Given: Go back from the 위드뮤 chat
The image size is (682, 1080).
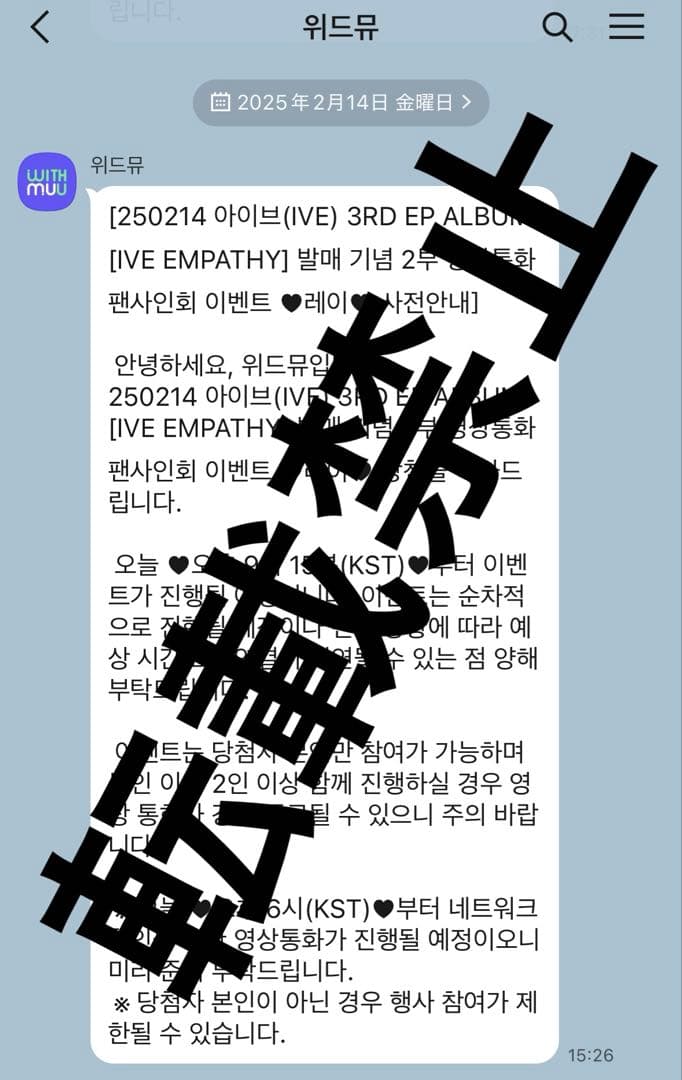Looking at the screenshot, I should click(x=40, y=27).
